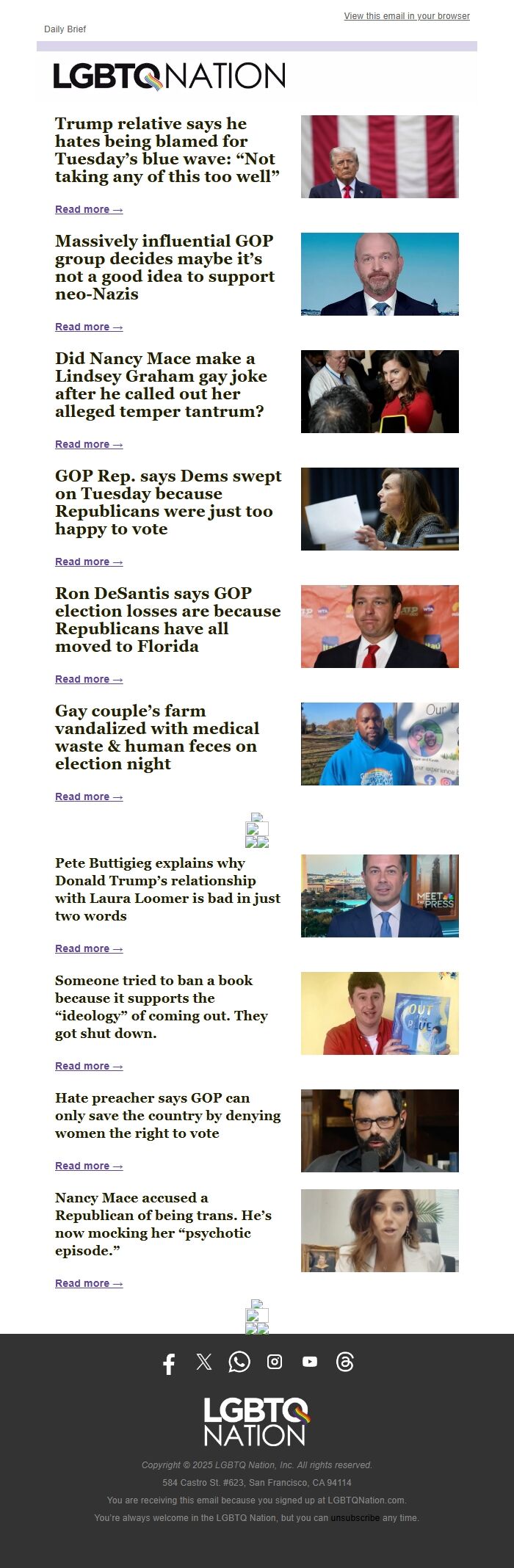Open the View this email in your browser link

[x=407, y=16]
